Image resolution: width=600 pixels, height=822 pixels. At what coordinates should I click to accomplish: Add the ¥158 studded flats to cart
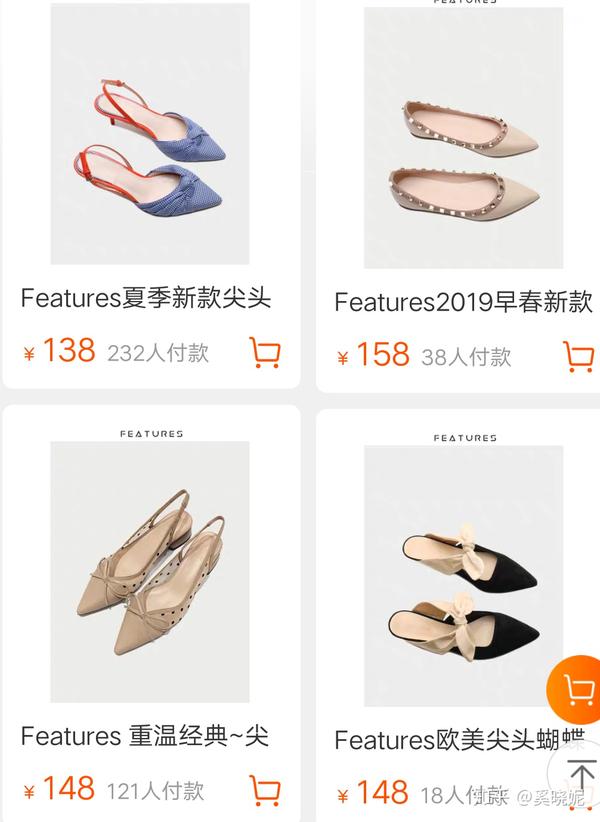point(578,356)
